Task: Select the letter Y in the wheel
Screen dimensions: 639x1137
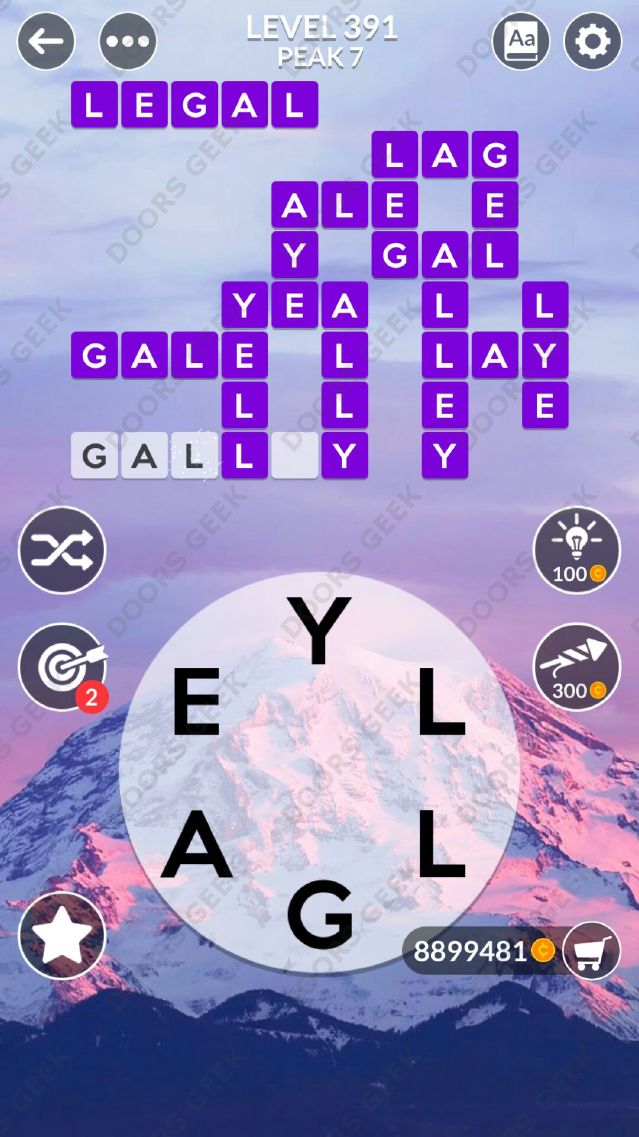Action: (319, 630)
